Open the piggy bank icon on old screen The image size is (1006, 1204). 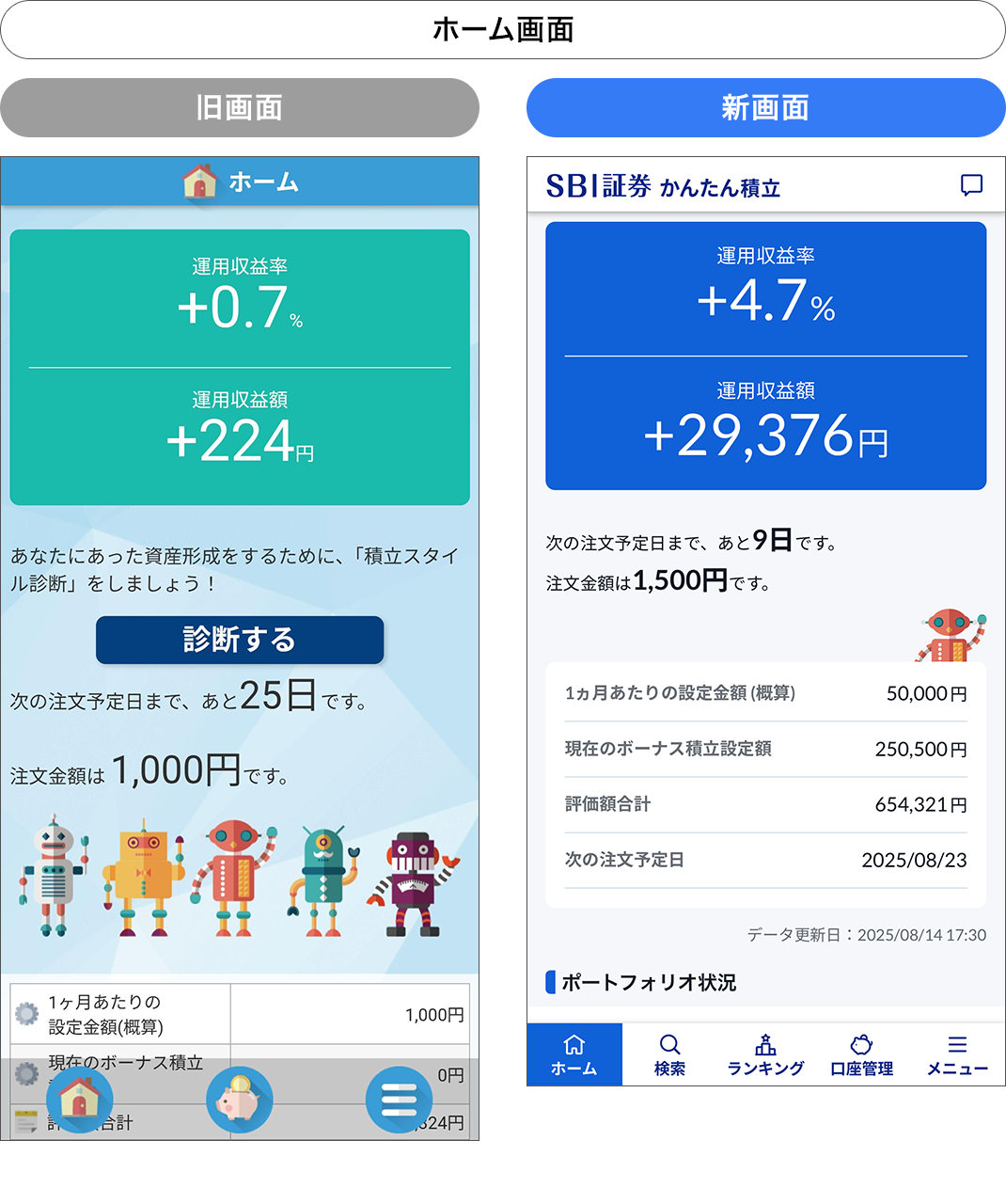240,1100
